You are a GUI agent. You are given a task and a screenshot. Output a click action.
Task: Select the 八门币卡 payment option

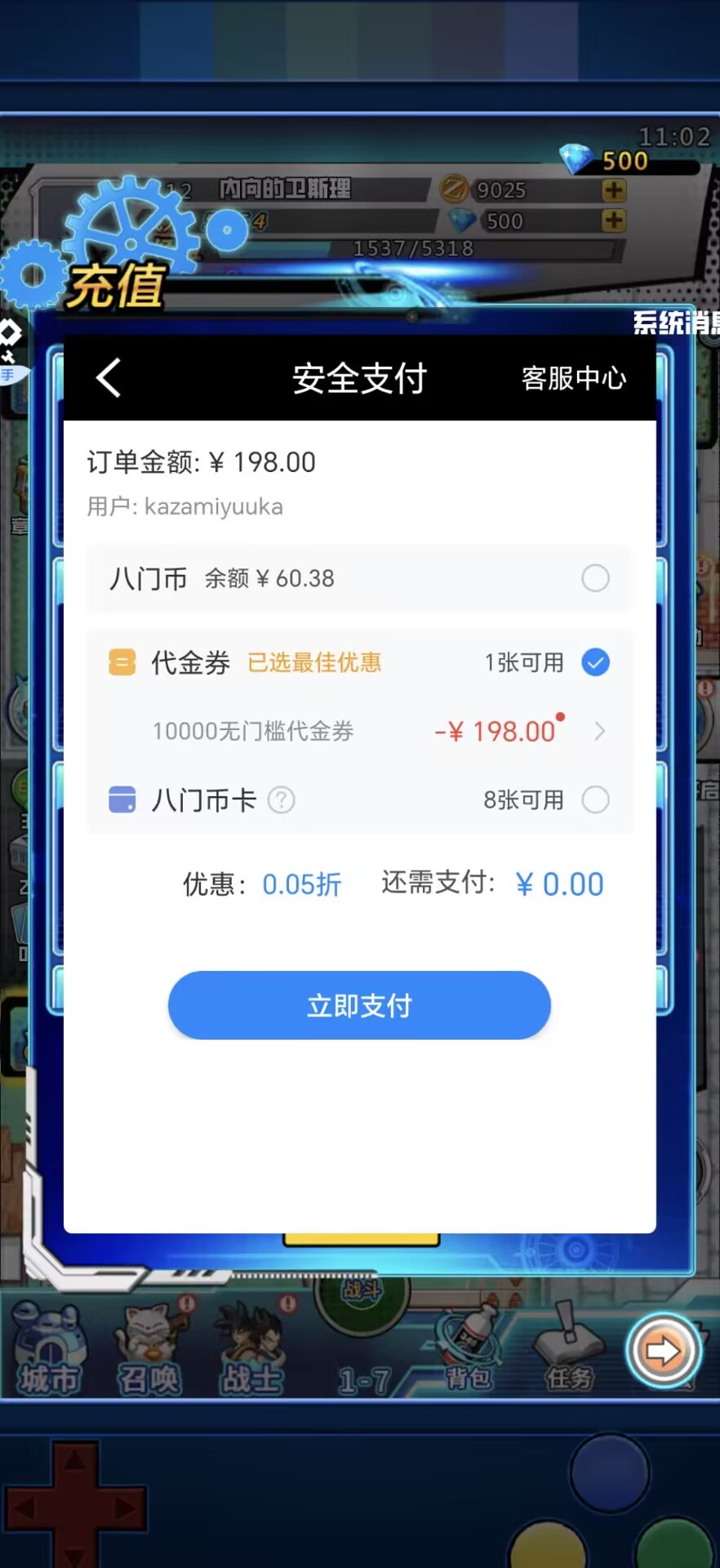[595, 800]
